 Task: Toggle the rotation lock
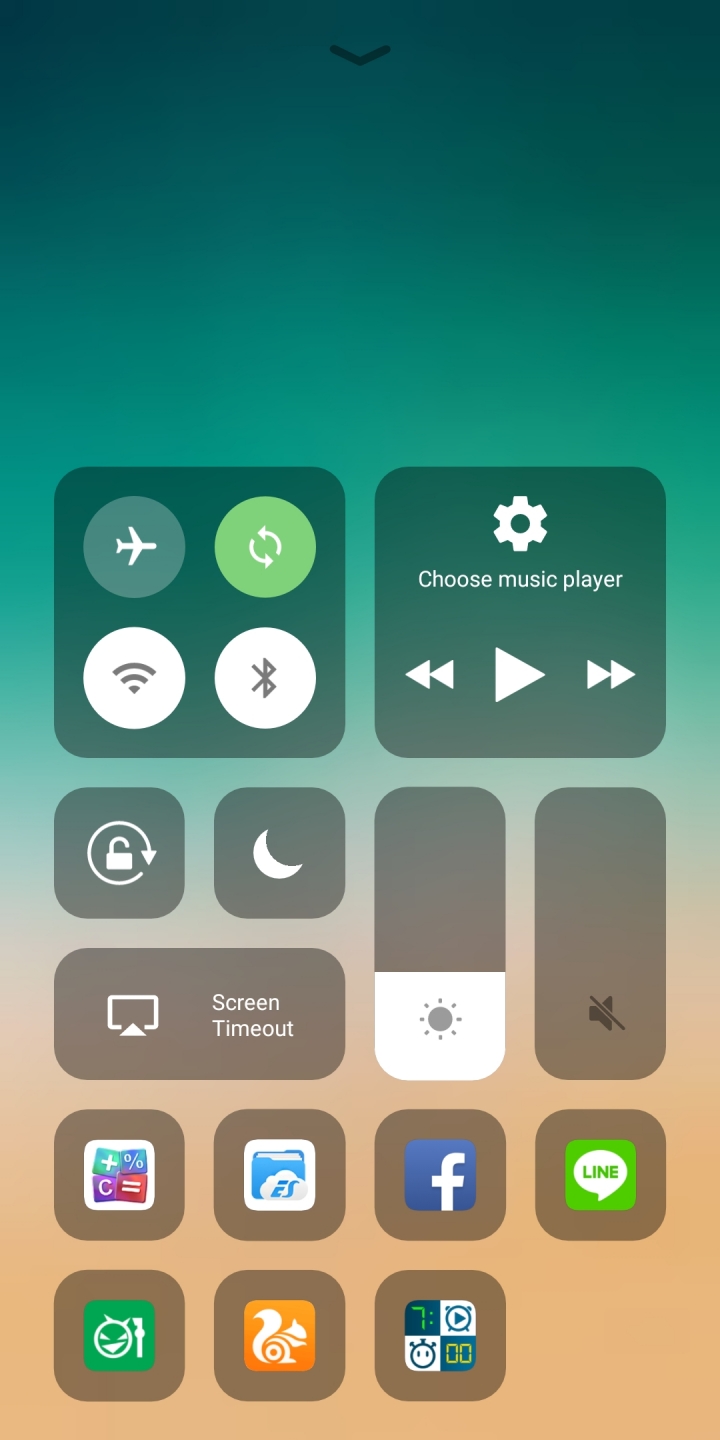(120, 853)
